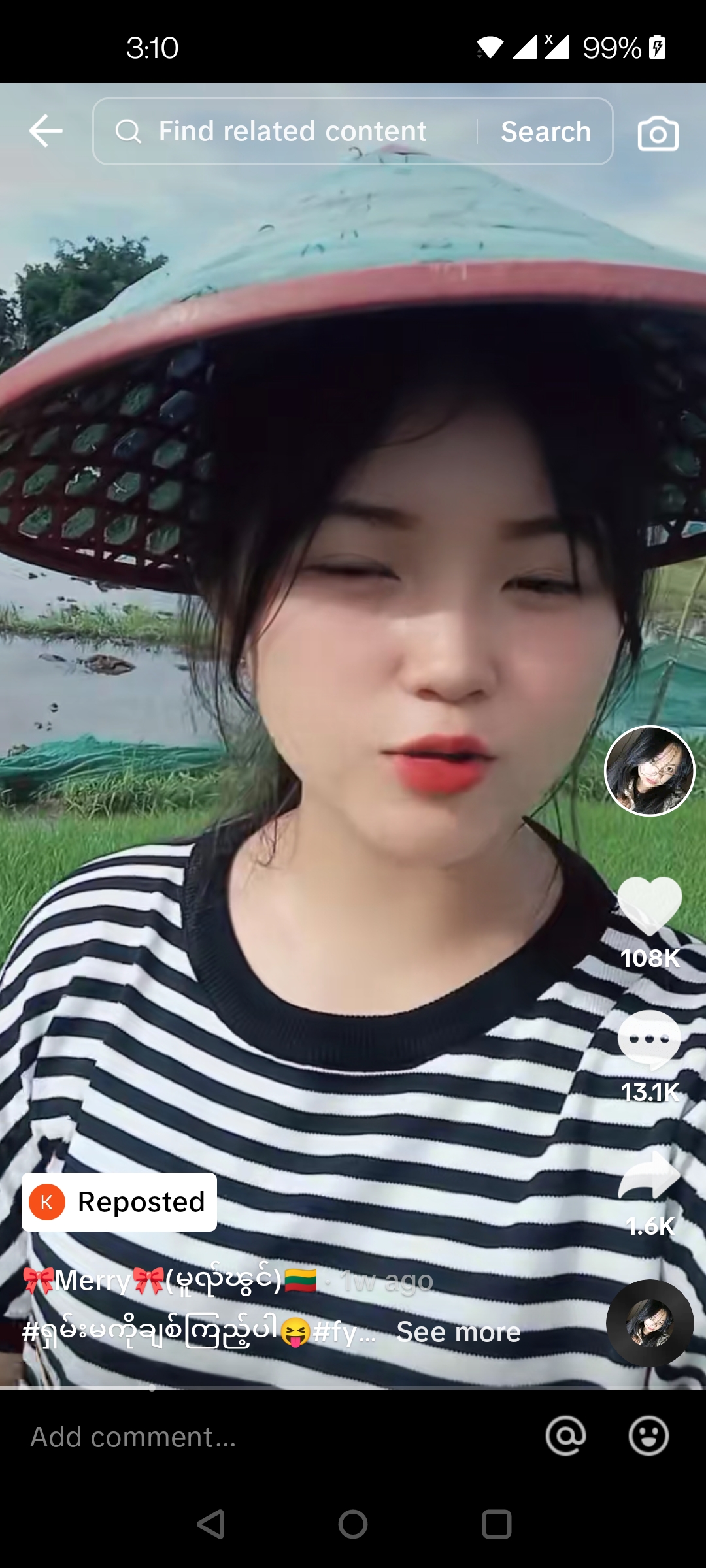The width and height of the screenshot is (706, 1568).
Task: Open recent apps from navigation bar
Action: [496, 1524]
